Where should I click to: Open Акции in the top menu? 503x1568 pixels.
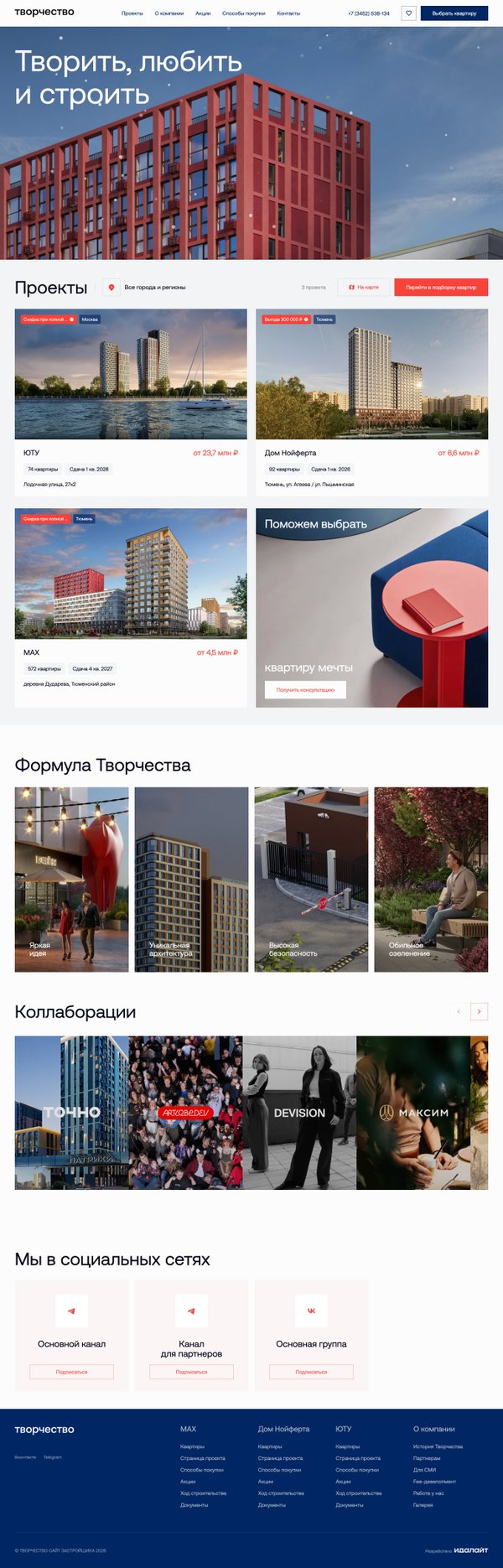tap(203, 13)
